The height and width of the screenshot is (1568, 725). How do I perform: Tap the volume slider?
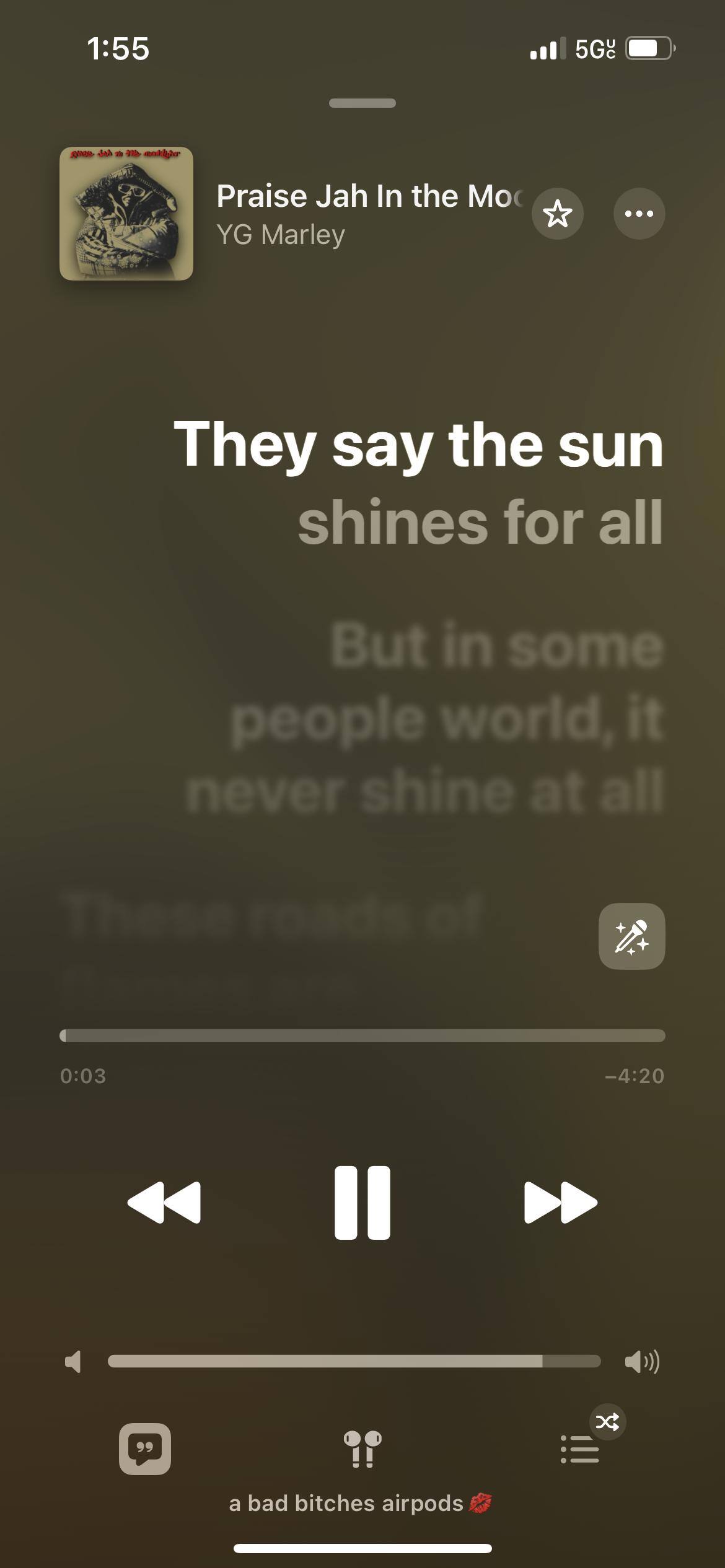tap(354, 1361)
